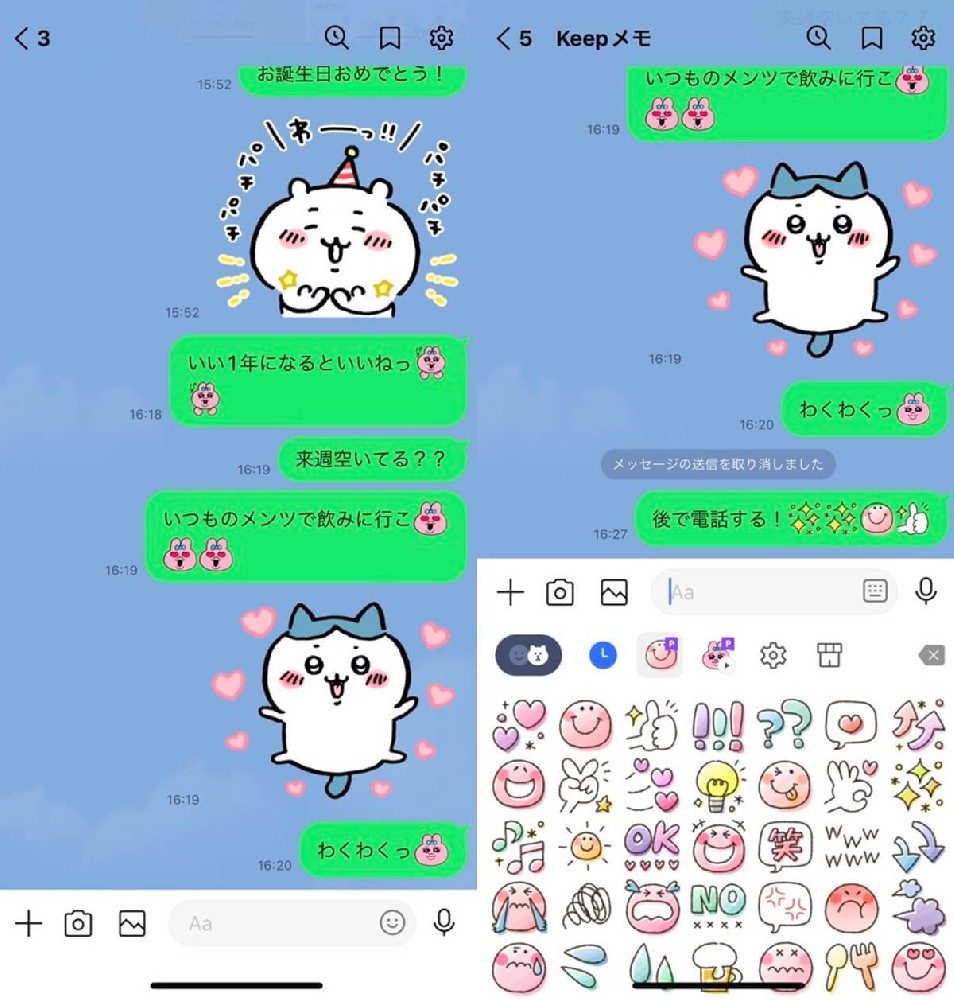Tap the smiley emoji button in the message field
Image resolution: width=954 pixels, height=1000 pixels.
click(x=392, y=923)
